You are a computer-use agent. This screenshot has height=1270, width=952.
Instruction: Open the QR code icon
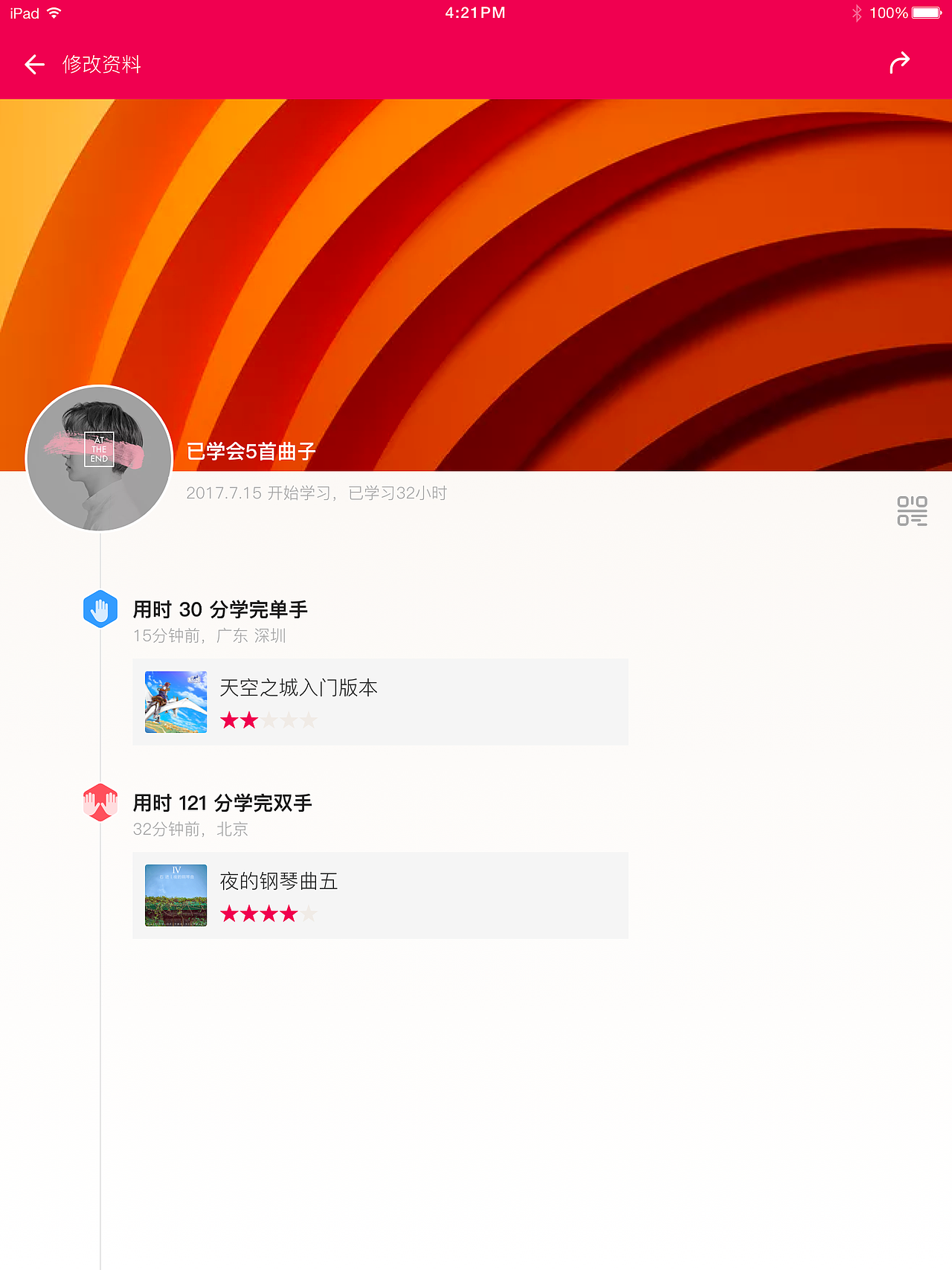pyautogui.click(x=912, y=511)
